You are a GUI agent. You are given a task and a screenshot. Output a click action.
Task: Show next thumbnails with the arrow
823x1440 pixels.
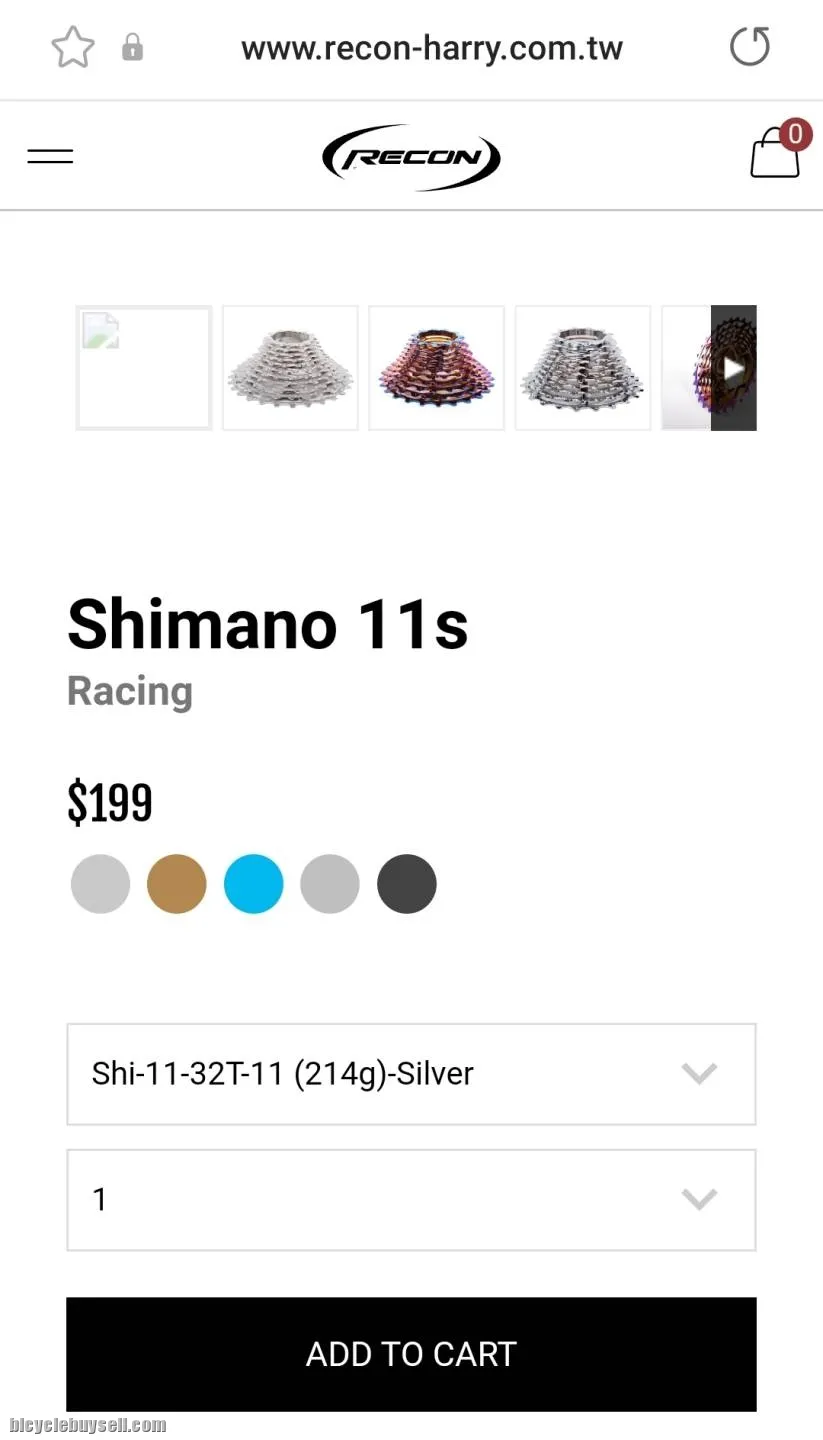(734, 368)
